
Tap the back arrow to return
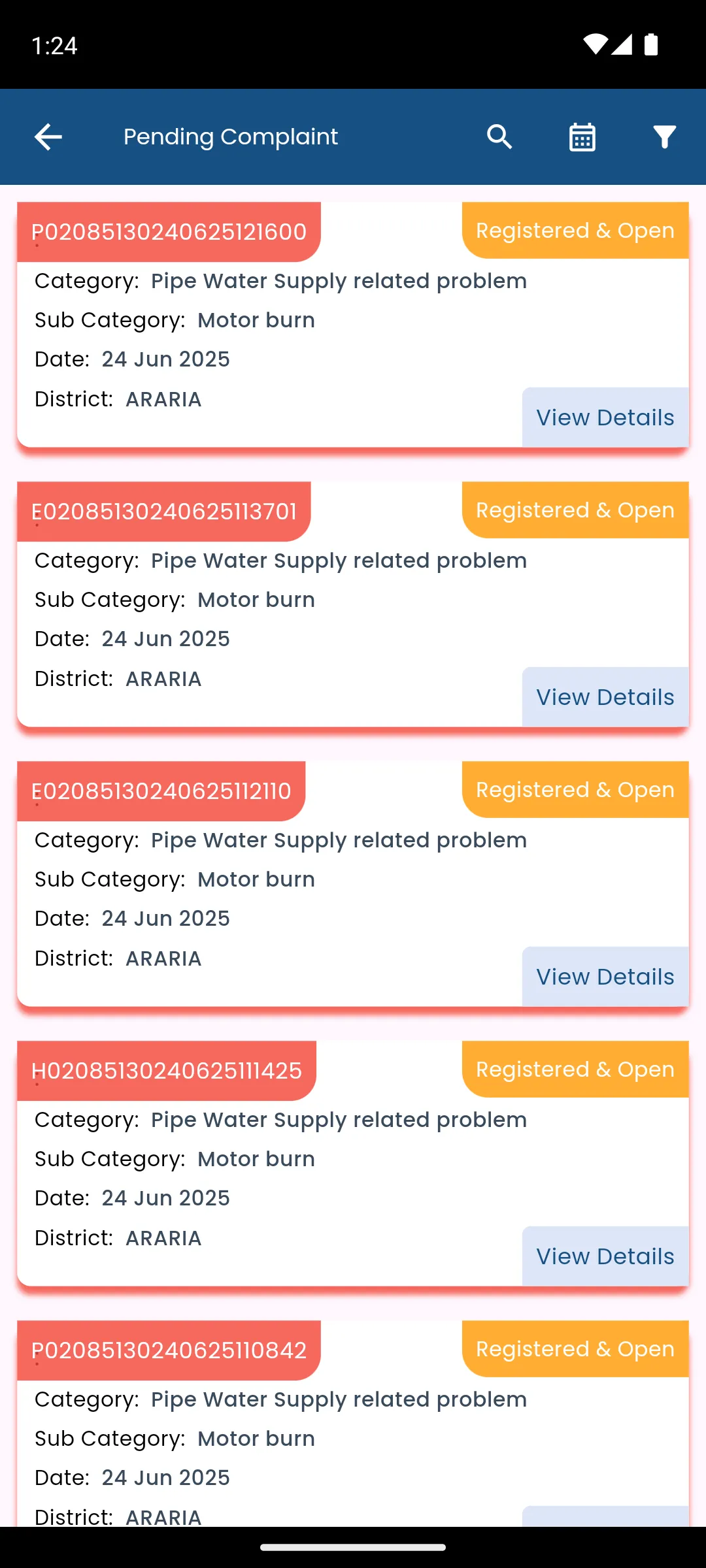point(47,137)
